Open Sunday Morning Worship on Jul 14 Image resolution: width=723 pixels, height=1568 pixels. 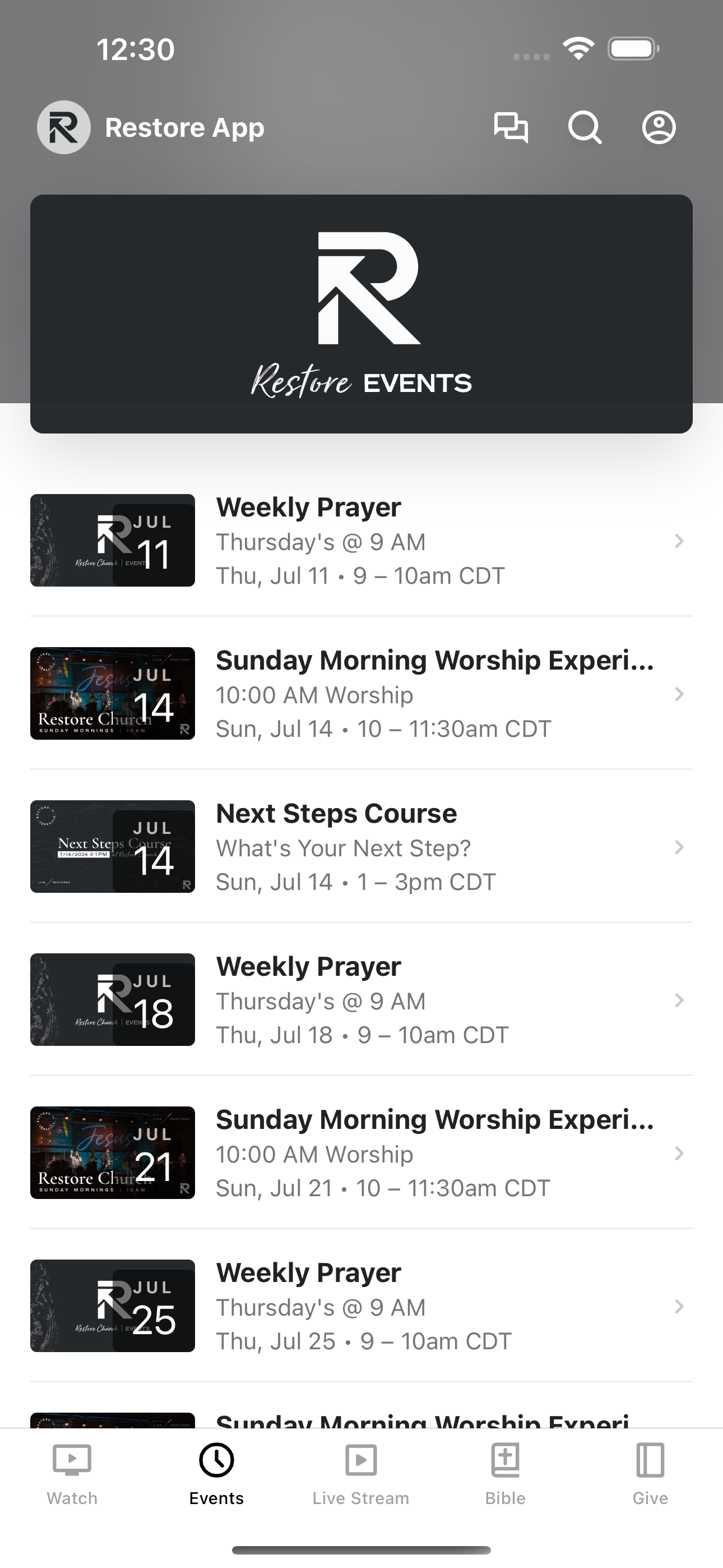click(361, 693)
